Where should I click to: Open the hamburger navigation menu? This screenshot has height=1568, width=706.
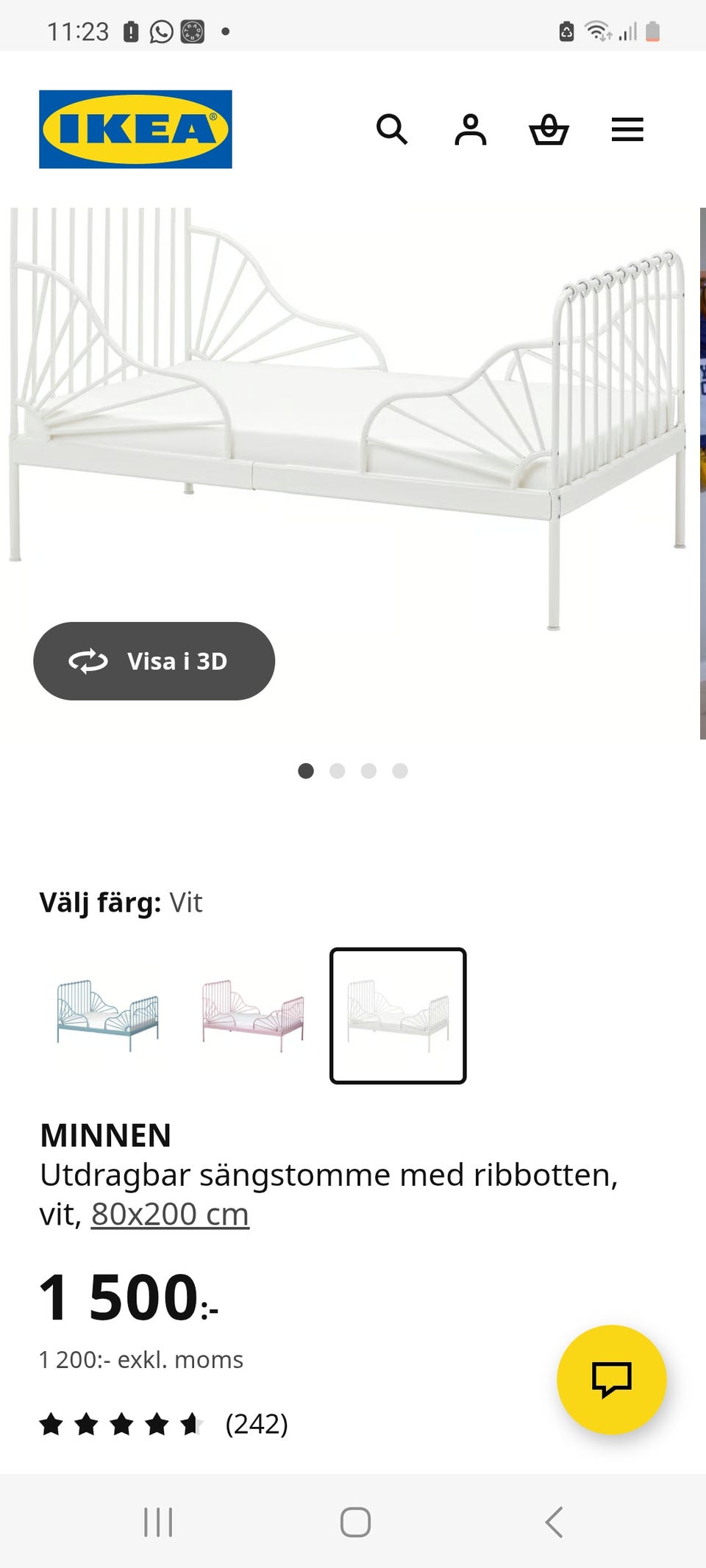(x=627, y=129)
